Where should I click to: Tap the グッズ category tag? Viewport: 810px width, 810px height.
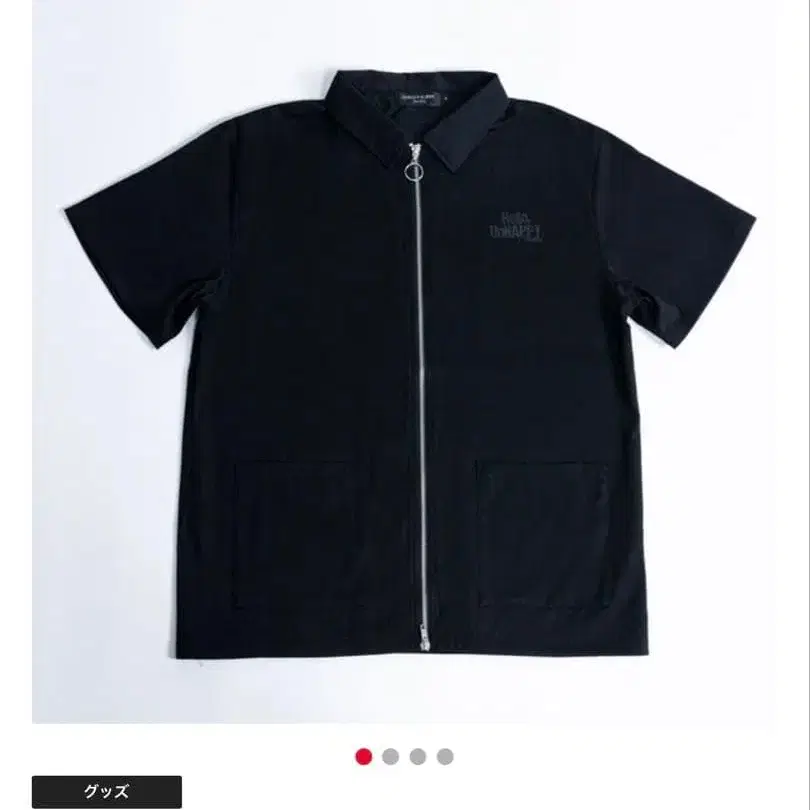pos(107,791)
